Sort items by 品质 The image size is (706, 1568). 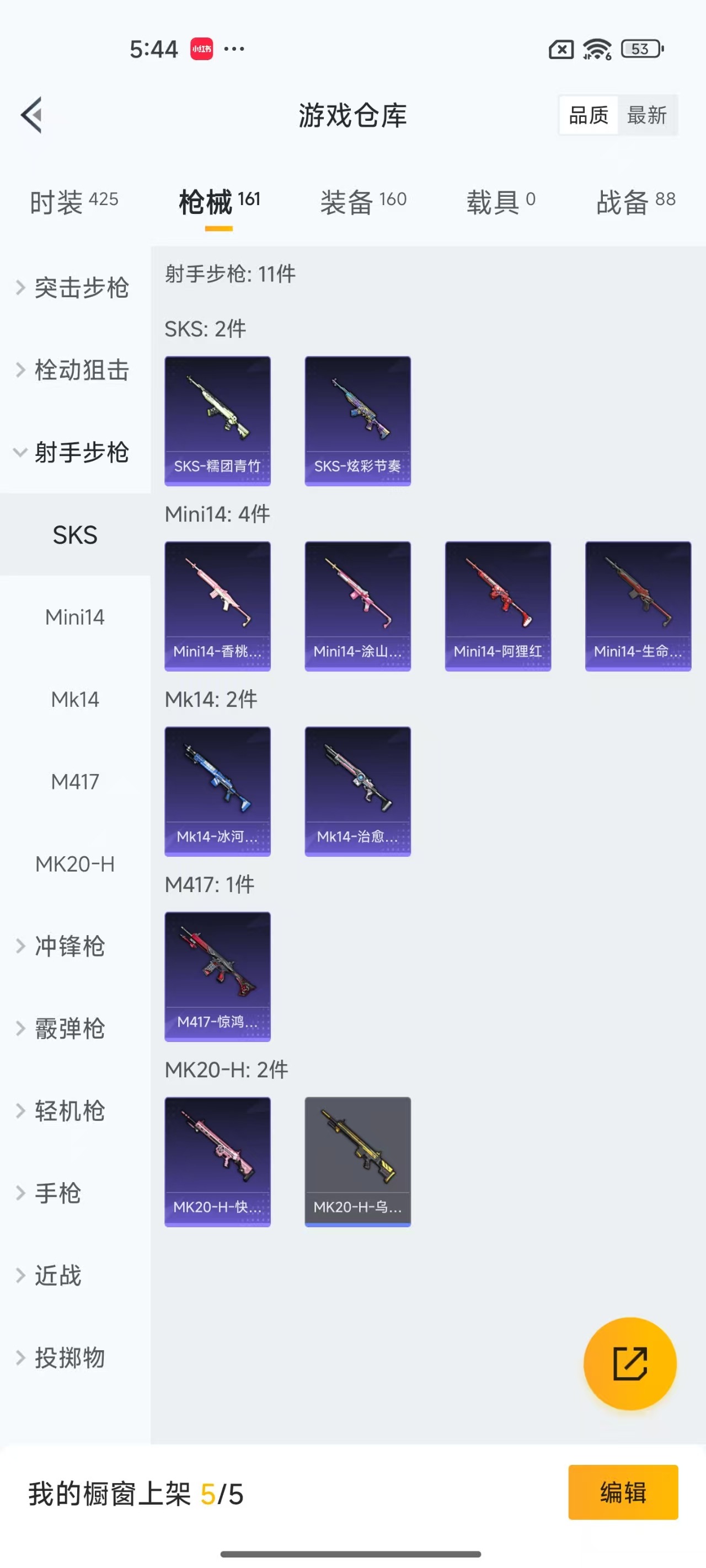(x=589, y=115)
